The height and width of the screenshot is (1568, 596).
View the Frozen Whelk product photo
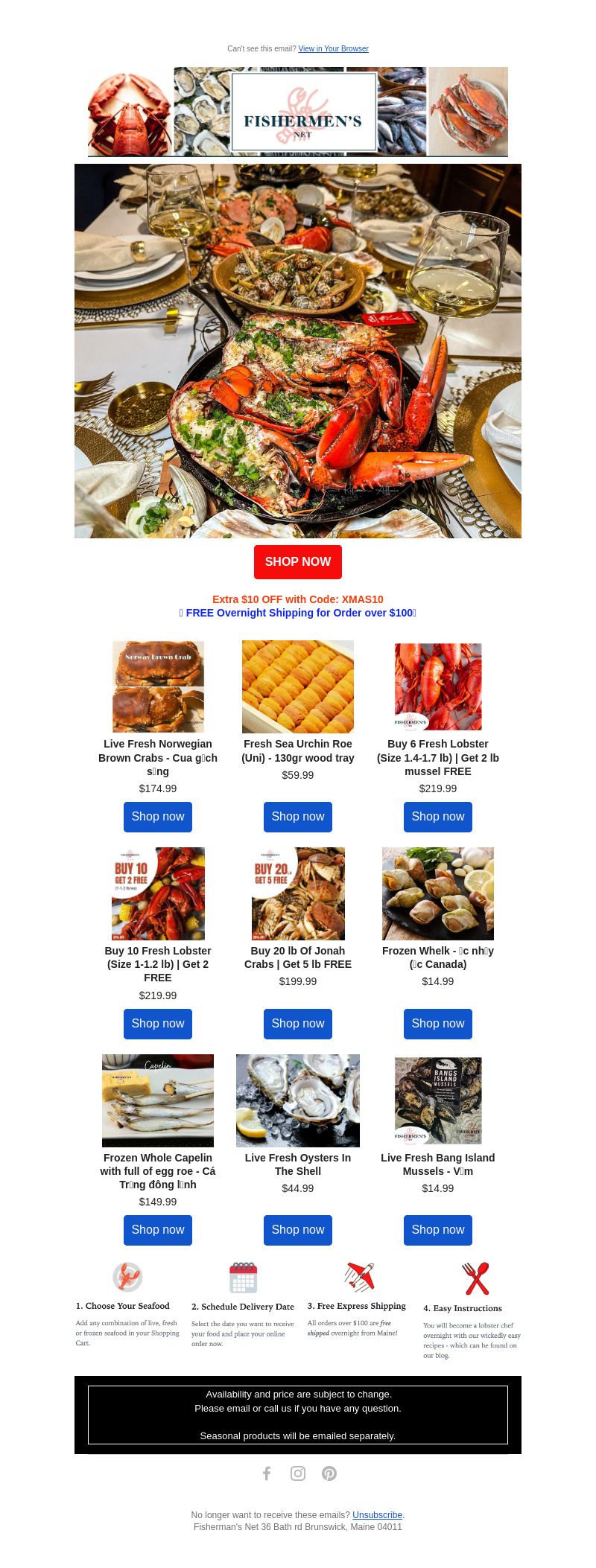tap(438, 893)
